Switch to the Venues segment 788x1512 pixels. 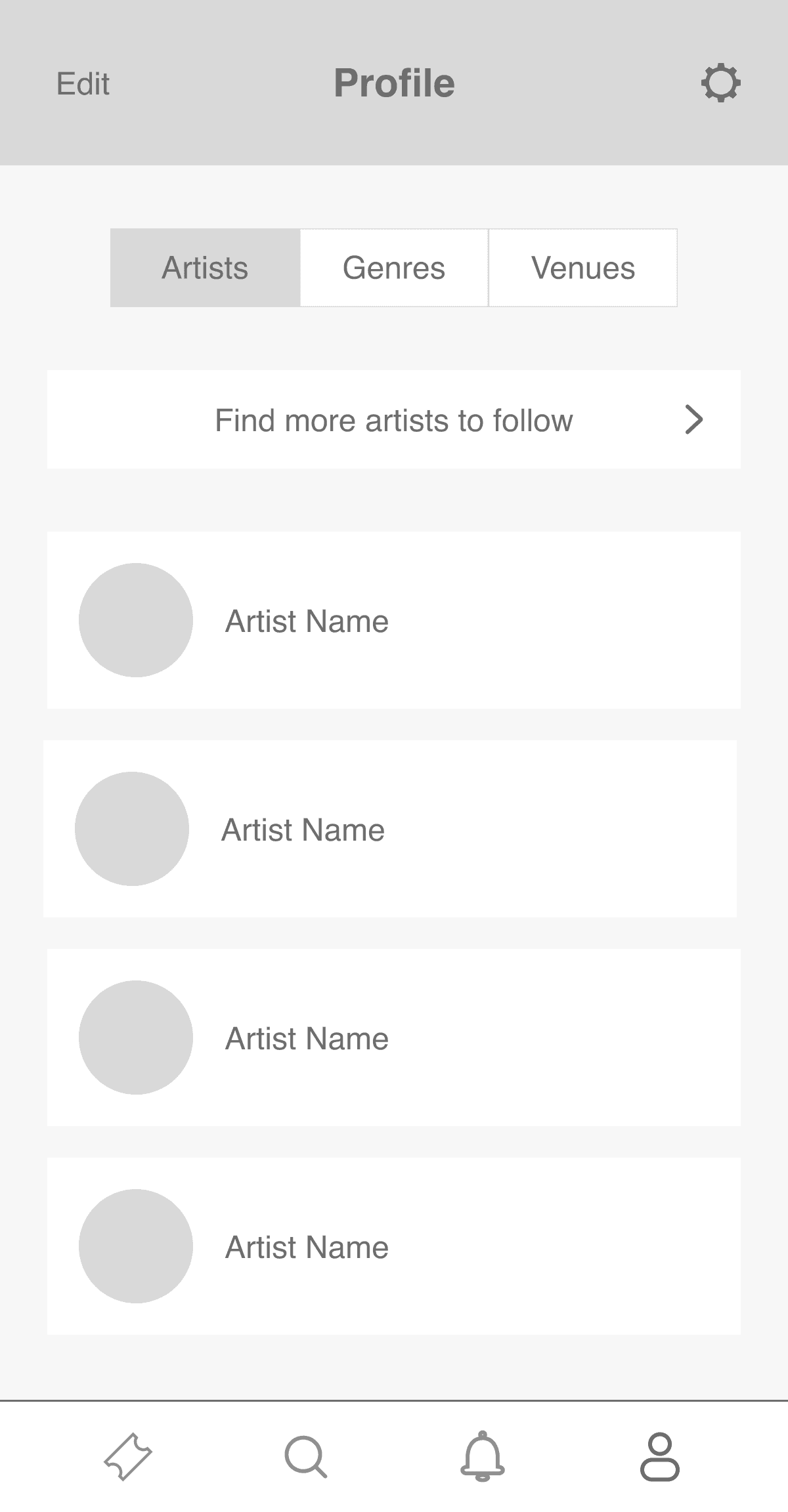(x=583, y=268)
